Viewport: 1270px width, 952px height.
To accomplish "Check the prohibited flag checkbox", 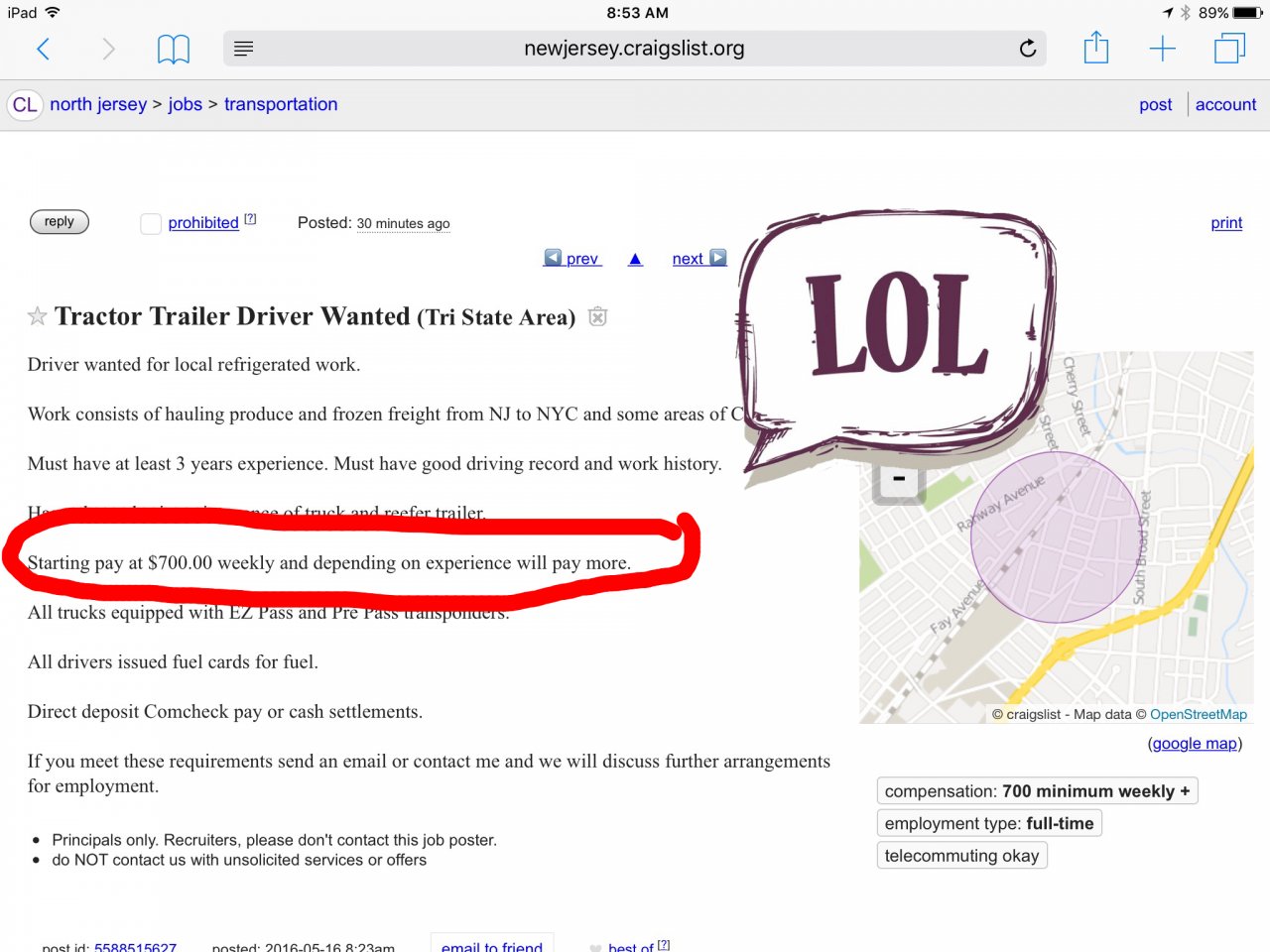I will [x=151, y=224].
